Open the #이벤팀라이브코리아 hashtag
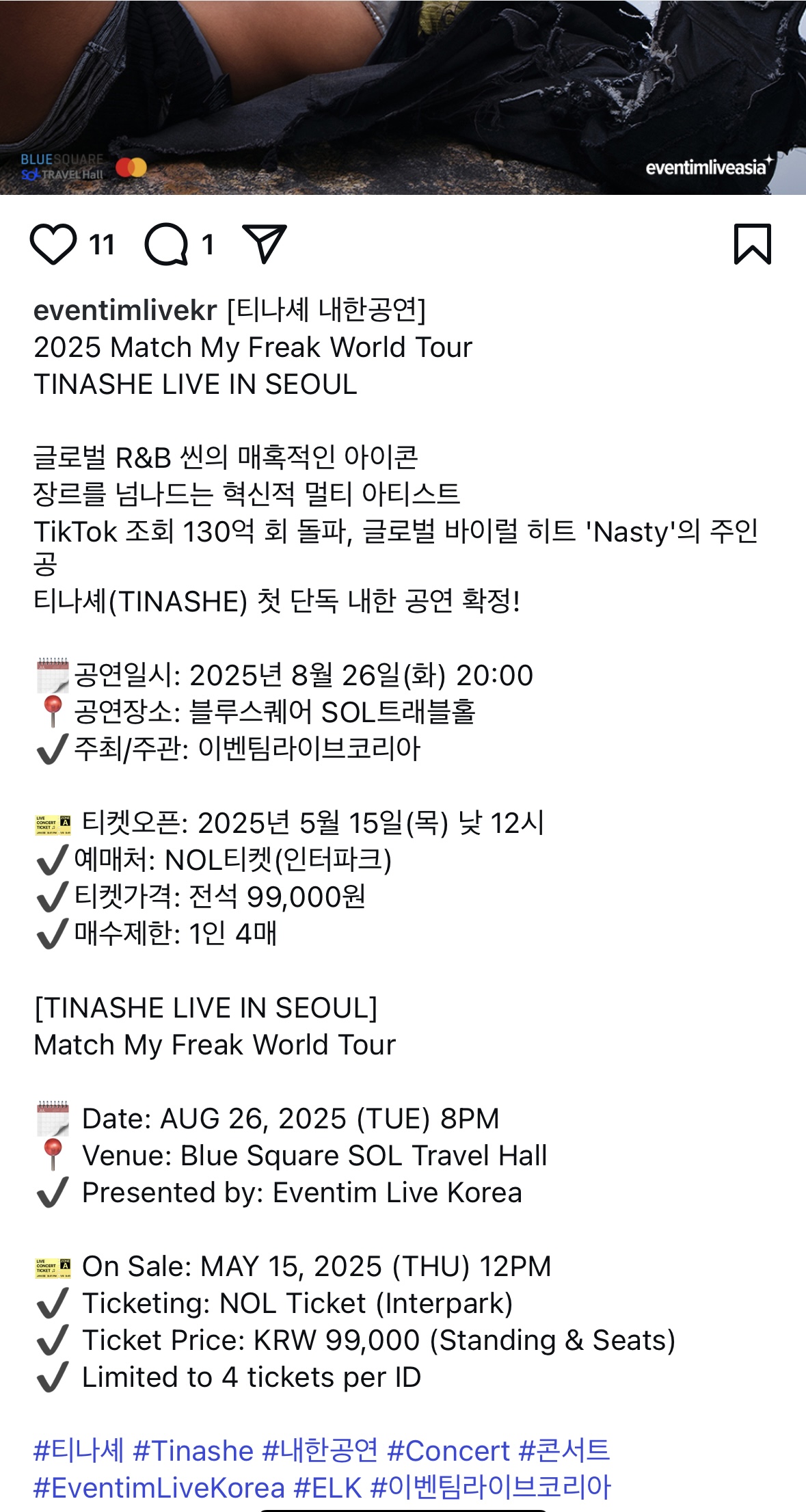The height and width of the screenshot is (1512, 806). coord(490,1487)
